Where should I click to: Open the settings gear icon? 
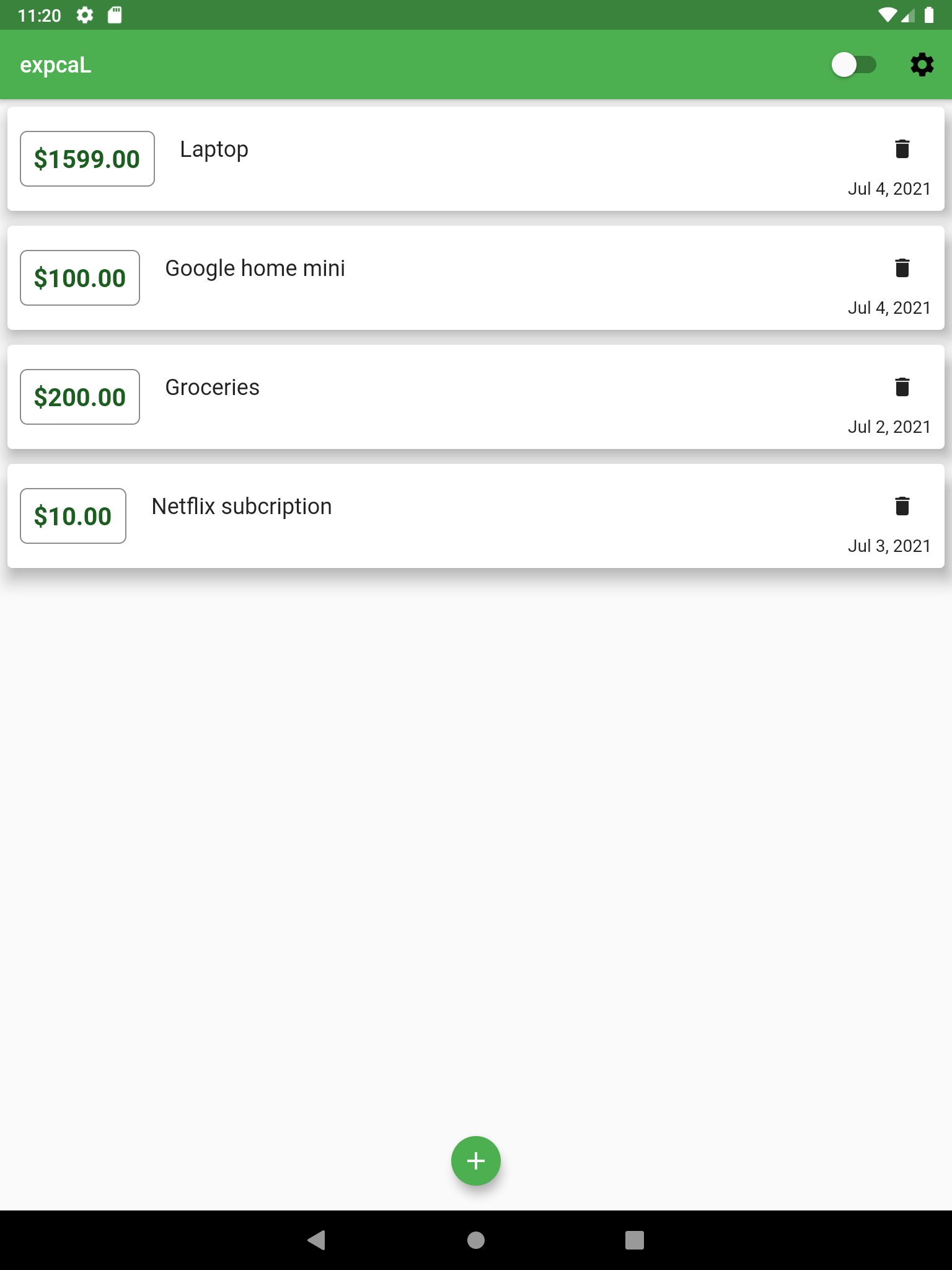922,64
